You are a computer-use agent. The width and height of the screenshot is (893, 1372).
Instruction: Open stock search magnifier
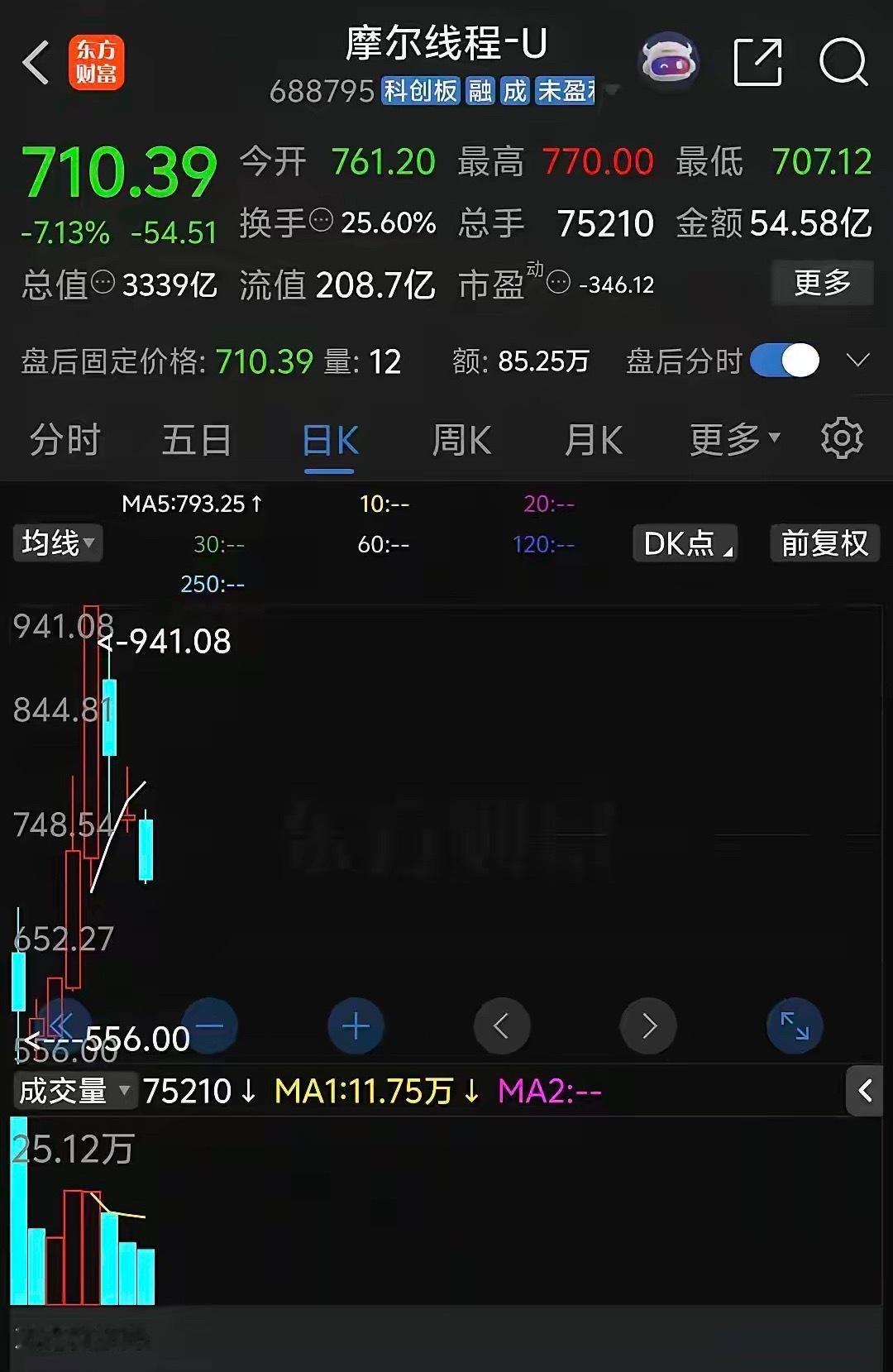pyautogui.click(x=843, y=62)
